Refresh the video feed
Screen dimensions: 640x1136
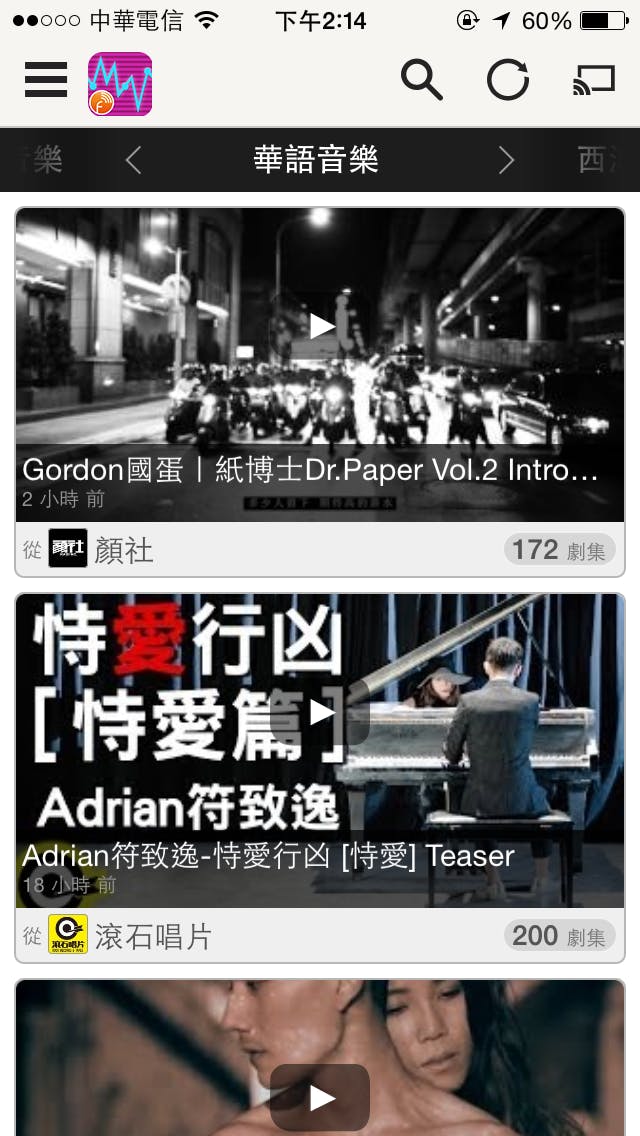point(508,80)
